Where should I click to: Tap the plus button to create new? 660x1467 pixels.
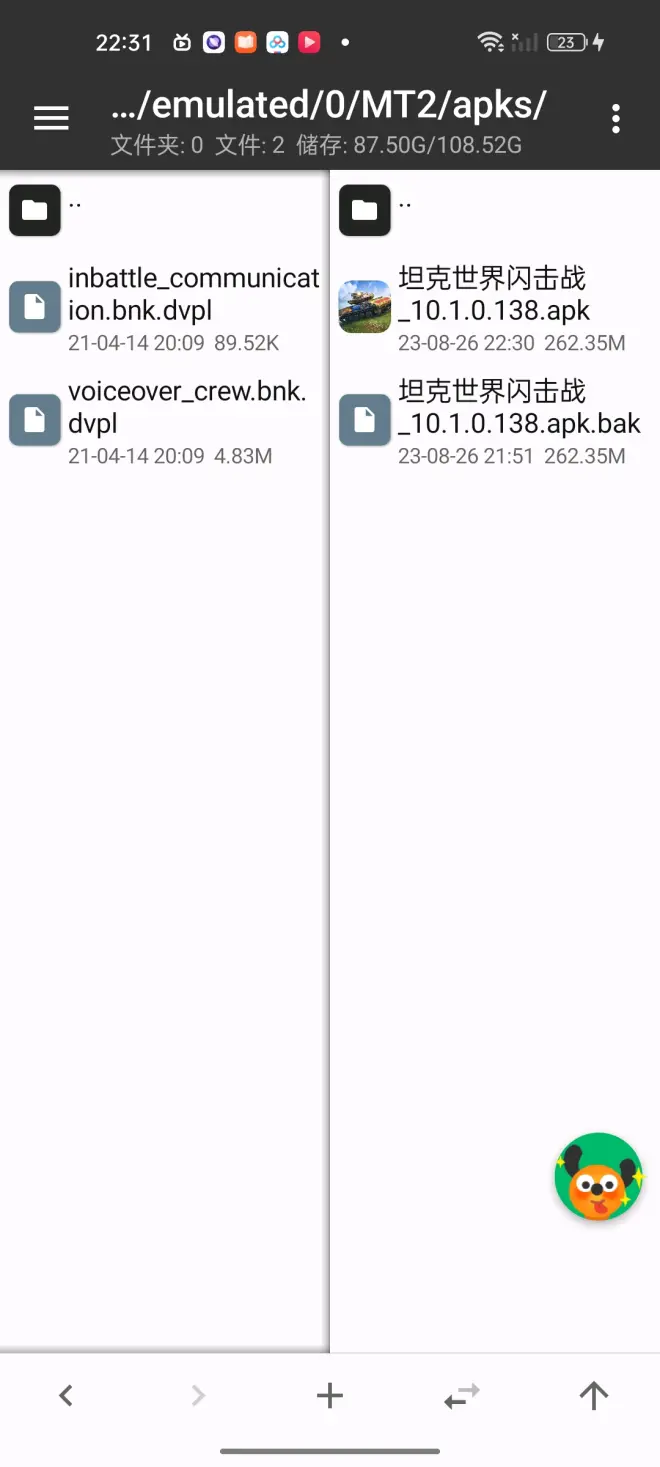330,1395
